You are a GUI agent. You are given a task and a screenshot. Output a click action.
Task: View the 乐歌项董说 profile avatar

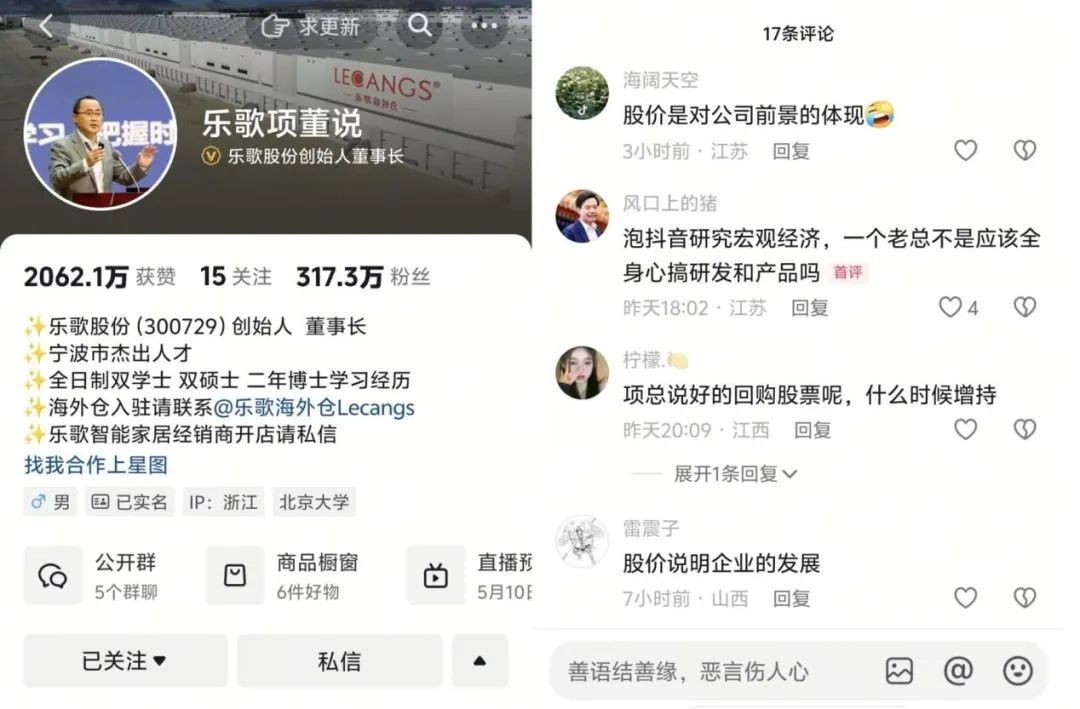click(100, 133)
